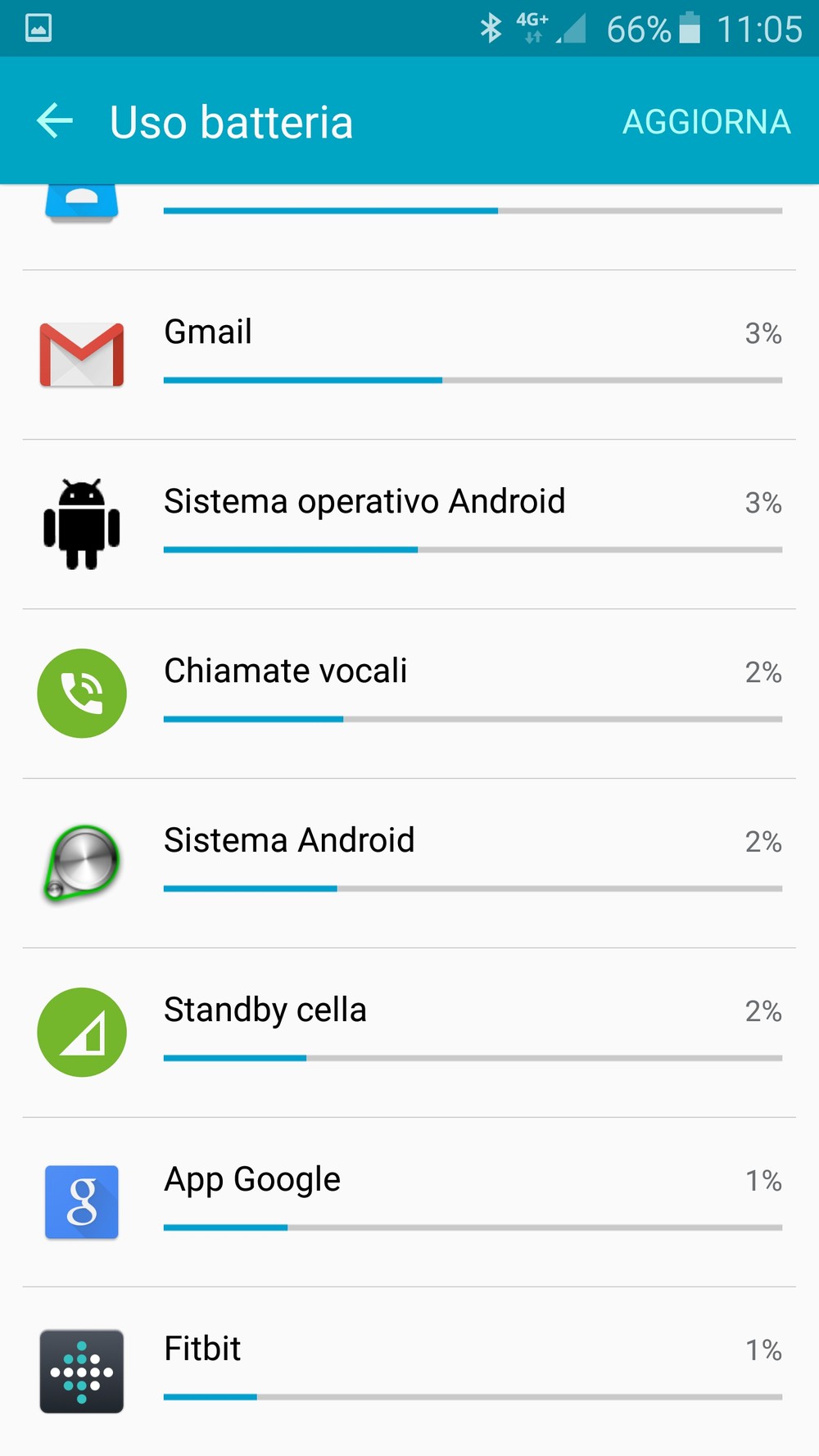Tap the AGGIORNA button
The image size is (819, 1456).
(707, 122)
